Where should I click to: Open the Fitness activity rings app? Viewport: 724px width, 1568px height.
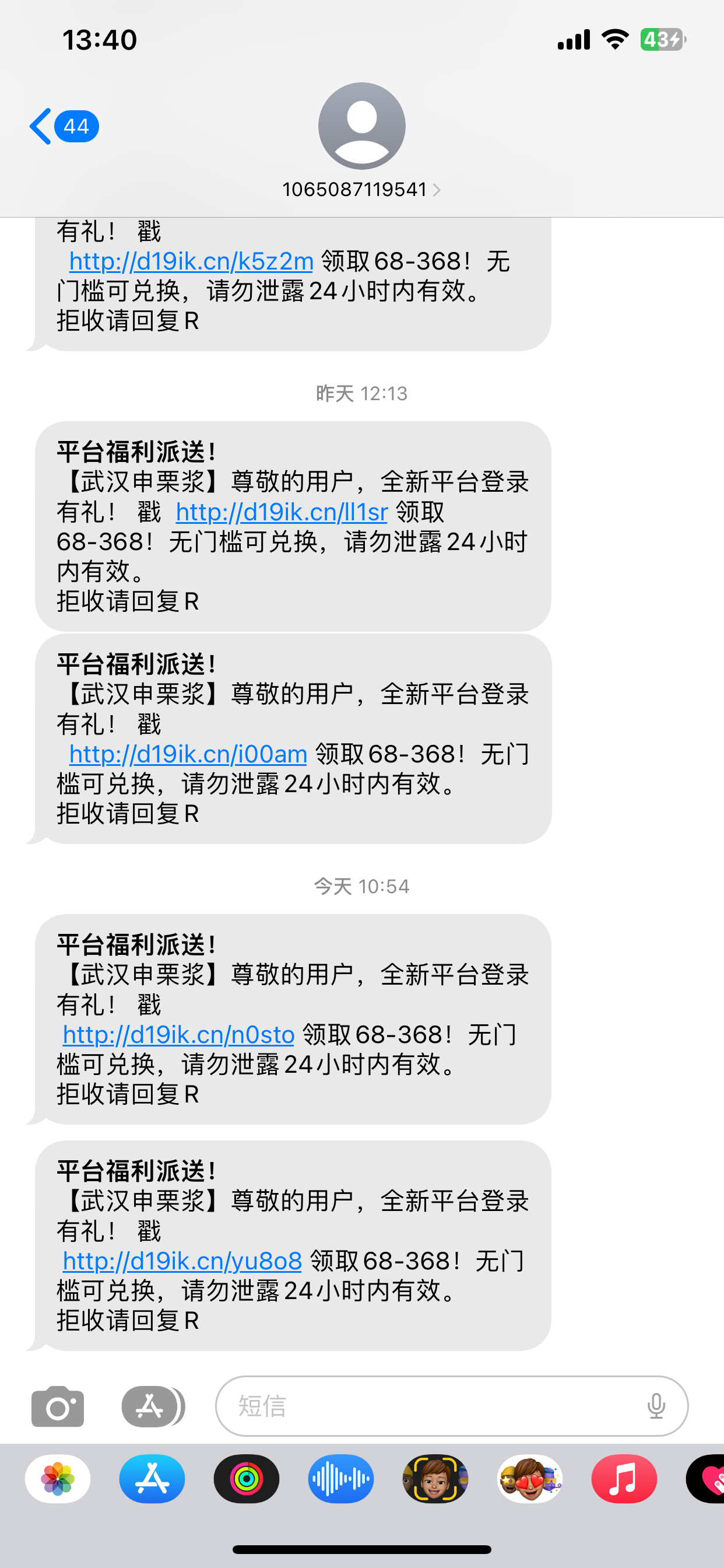pyautogui.click(x=247, y=1479)
